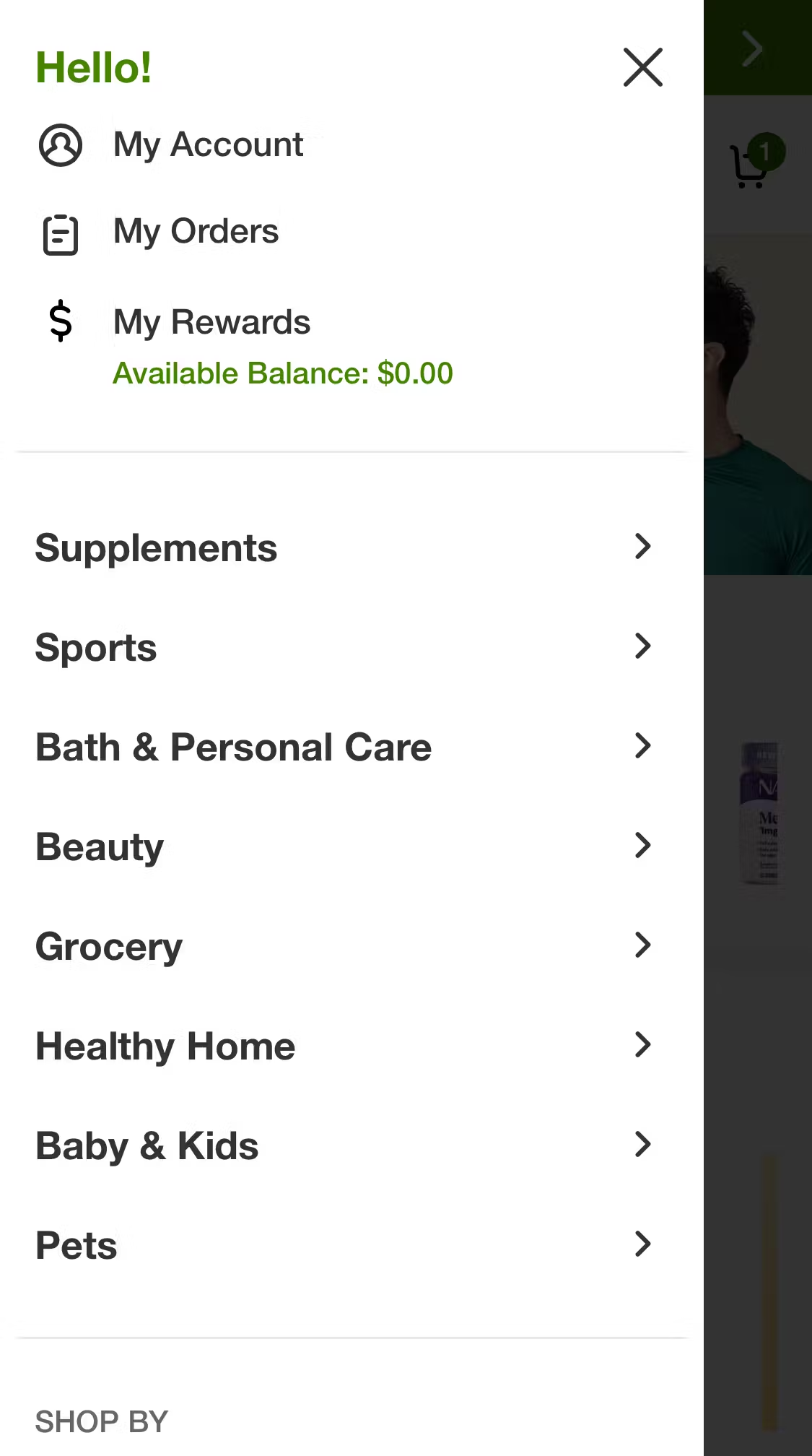
Task: Select the My Orders clipboard icon
Action: [x=61, y=232]
